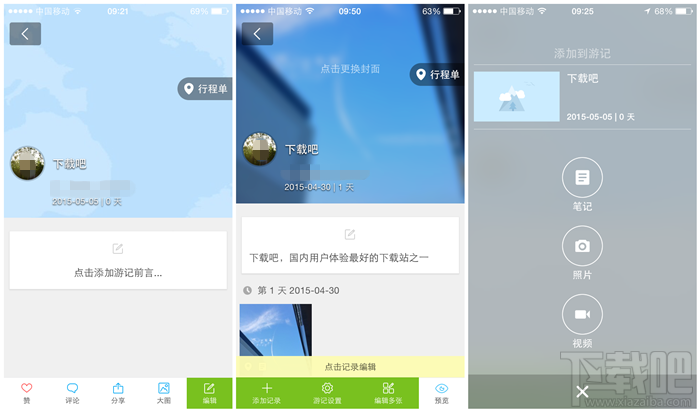Tap 添加记录 to add a record
The image size is (700, 412).
[x=267, y=393]
